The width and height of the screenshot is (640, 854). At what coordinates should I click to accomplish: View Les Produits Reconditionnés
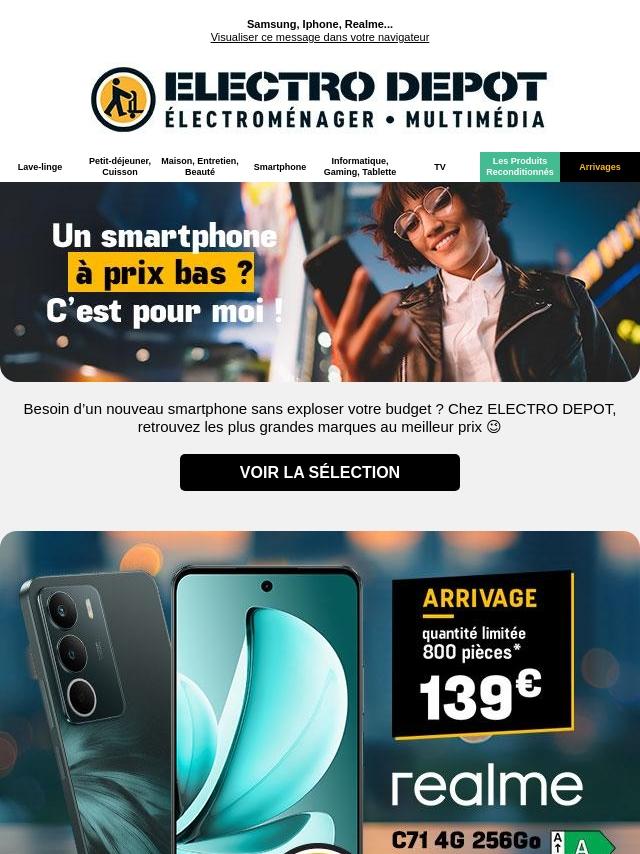[x=520, y=166]
